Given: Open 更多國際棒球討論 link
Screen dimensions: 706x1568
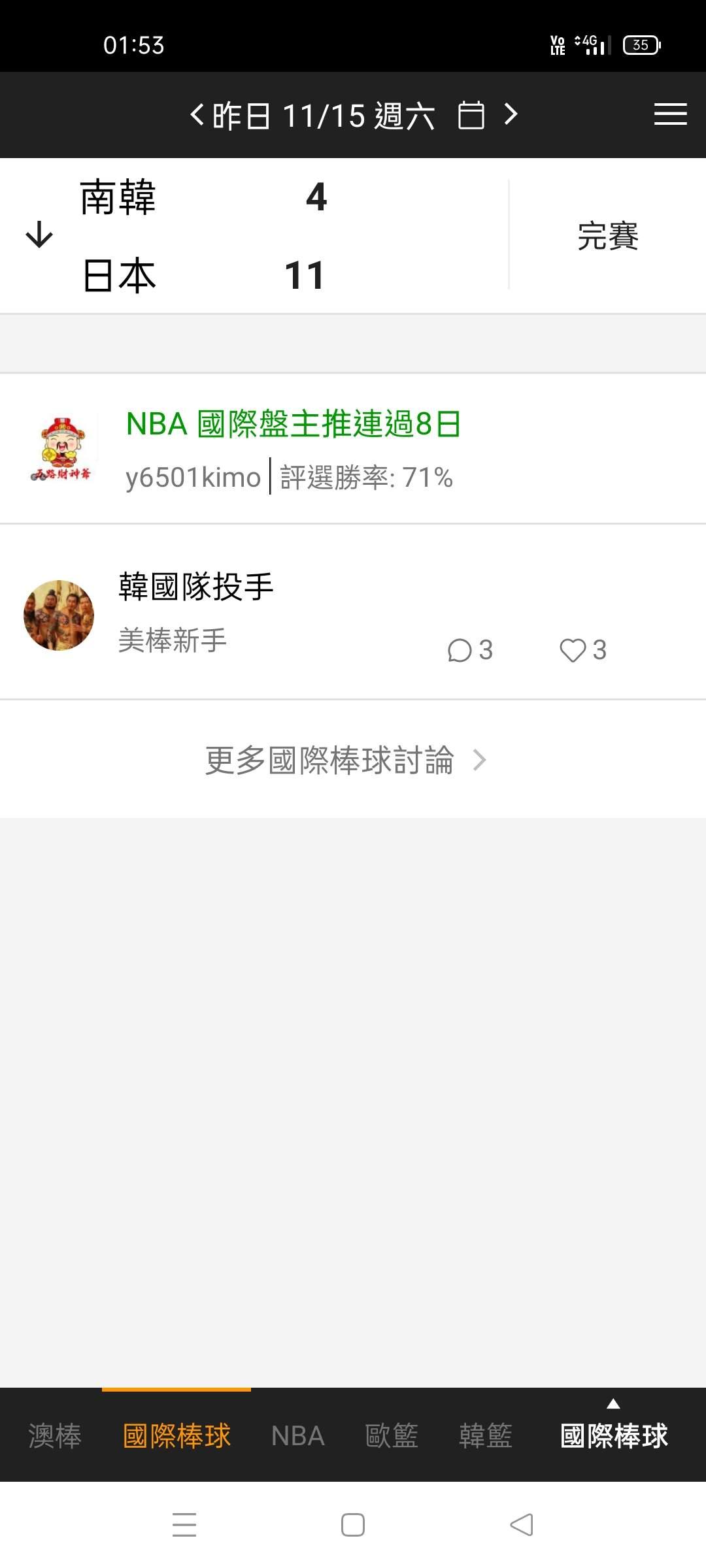Looking at the screenshot, I should click(x=345, y=760).
